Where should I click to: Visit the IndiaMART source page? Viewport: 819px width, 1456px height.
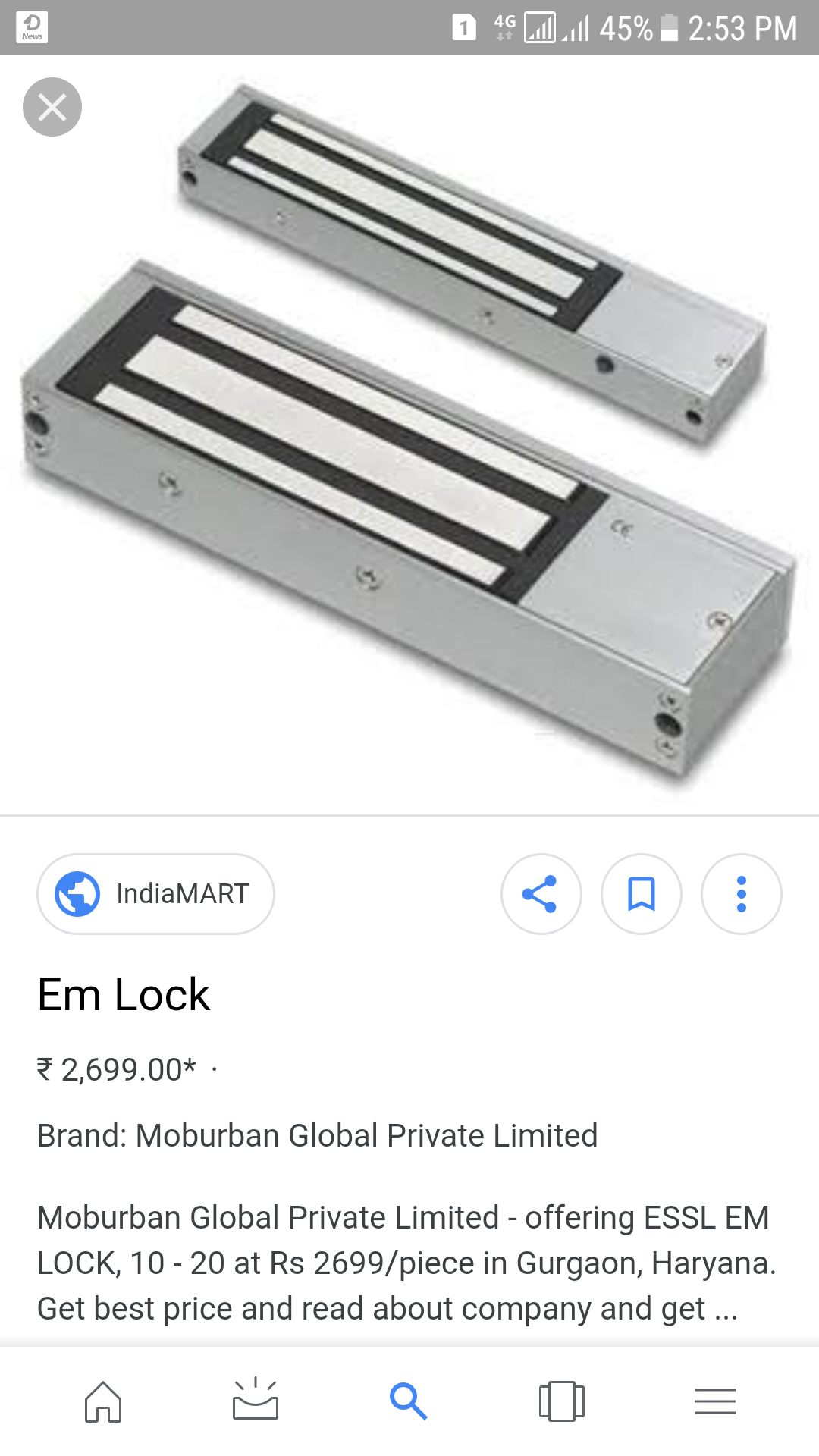155,894
